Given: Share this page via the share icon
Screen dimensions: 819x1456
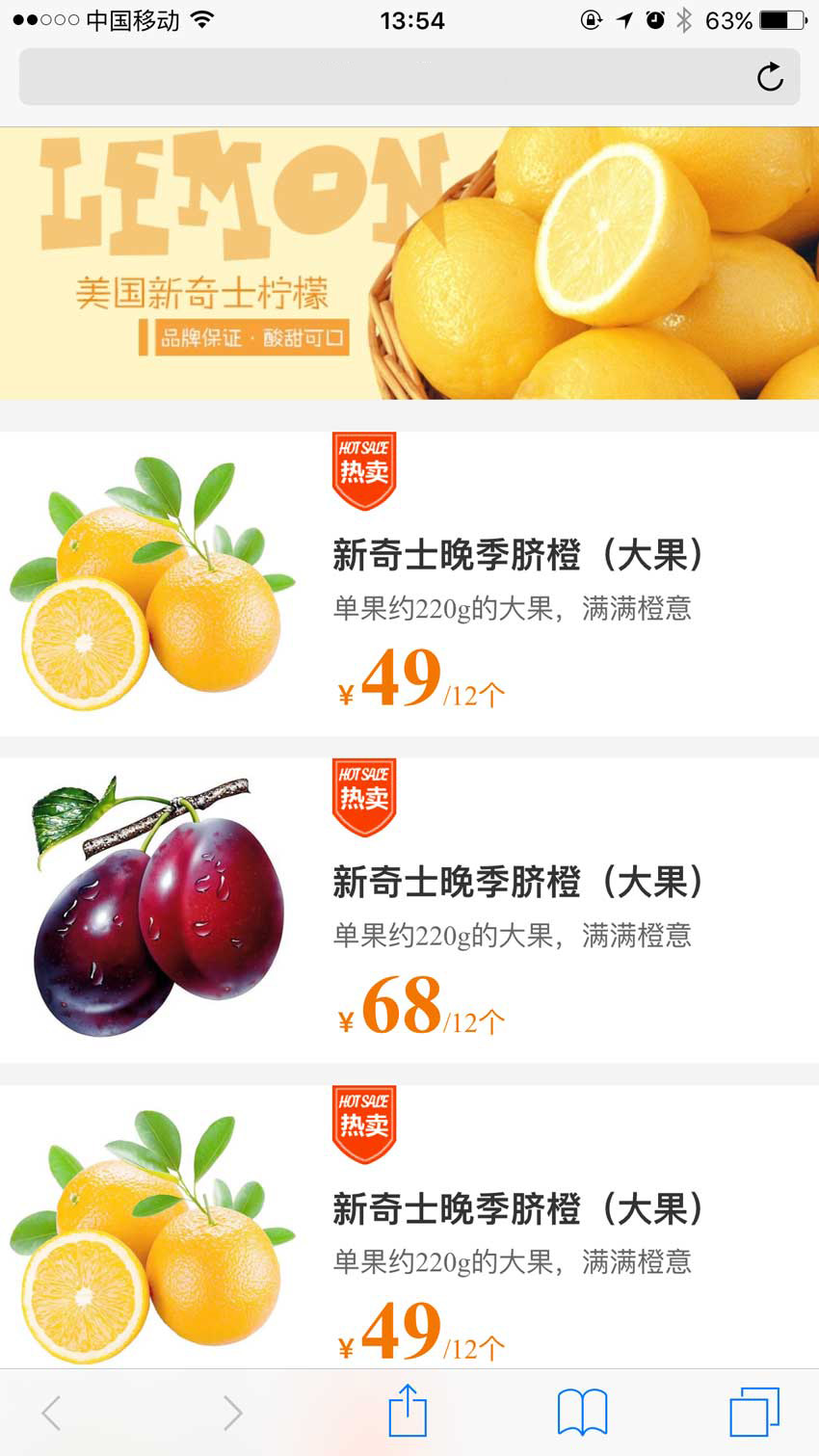Looking at the screenshot, I should tap(408, 1412).
